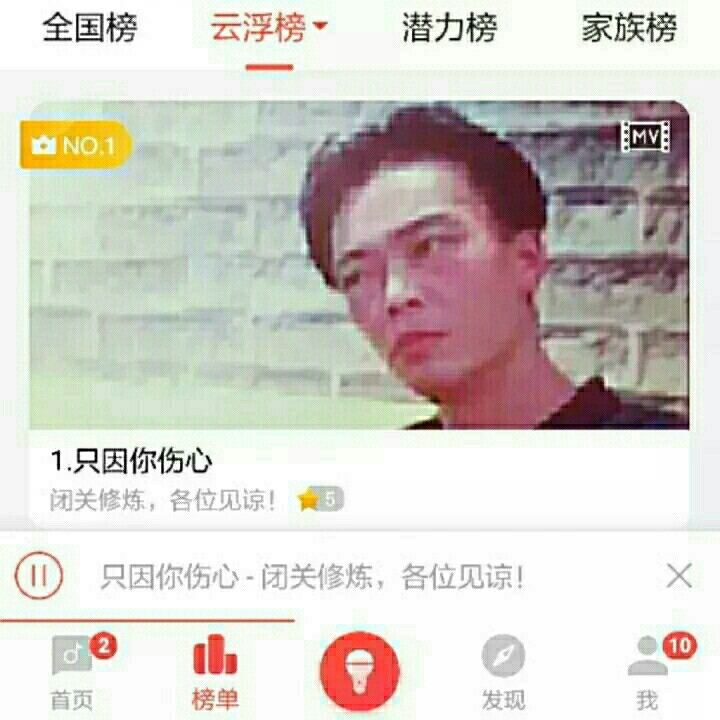
Task: Go to the 首页 tab
Action: pos(72,671)
